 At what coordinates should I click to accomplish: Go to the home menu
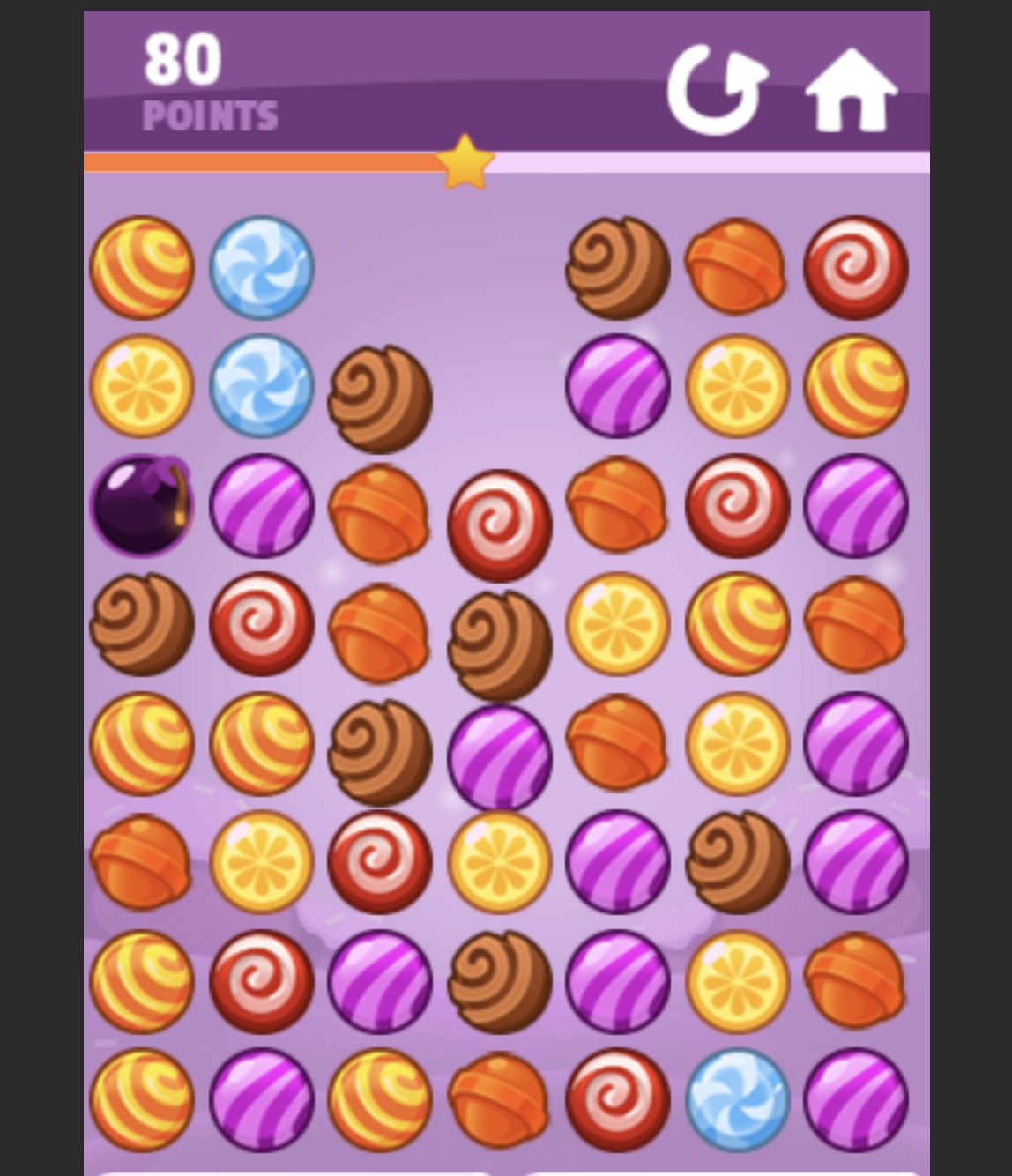click(851, 90)
